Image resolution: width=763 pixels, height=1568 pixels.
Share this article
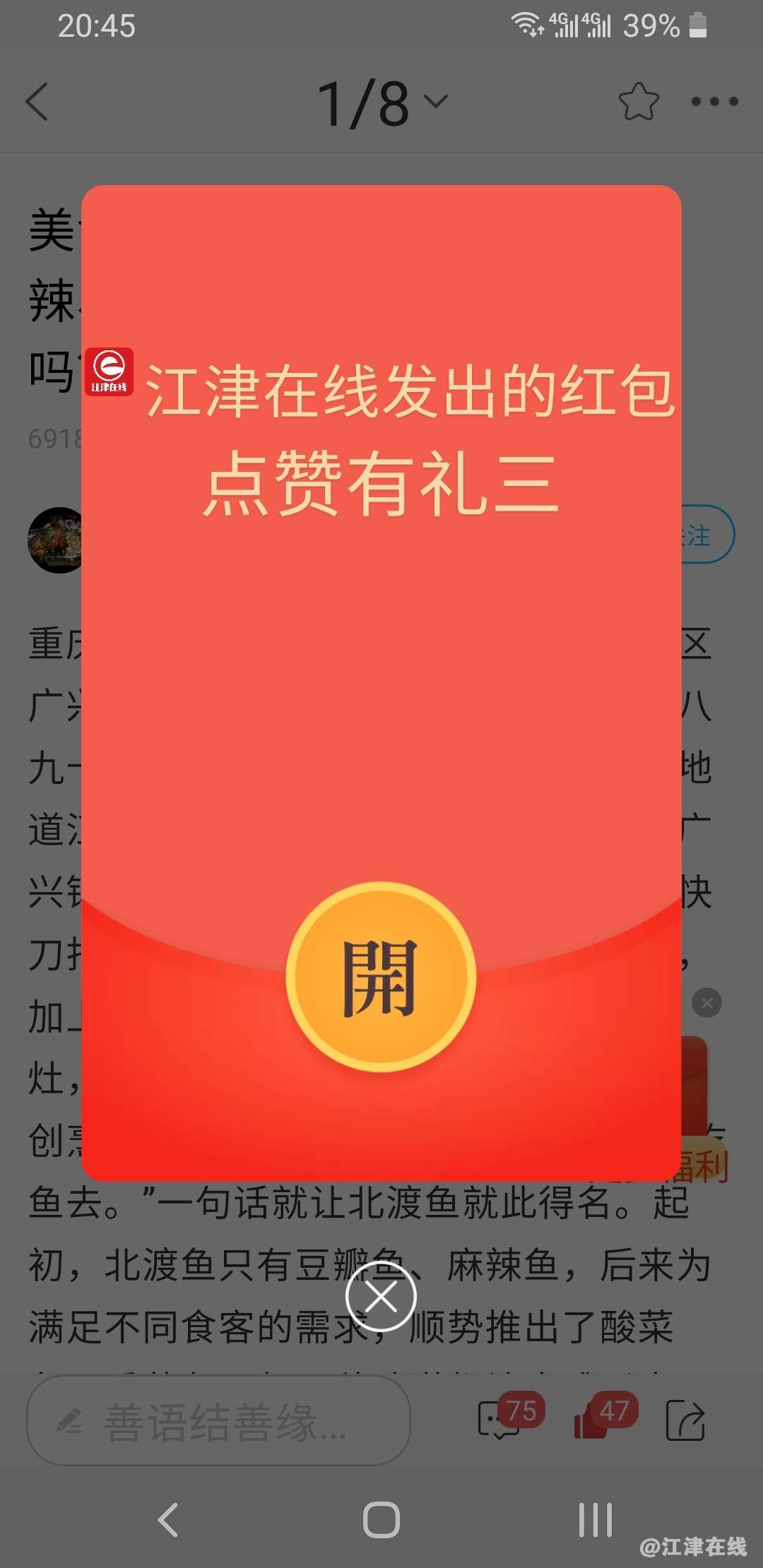pyautogui.click(x=685, y=1420)
